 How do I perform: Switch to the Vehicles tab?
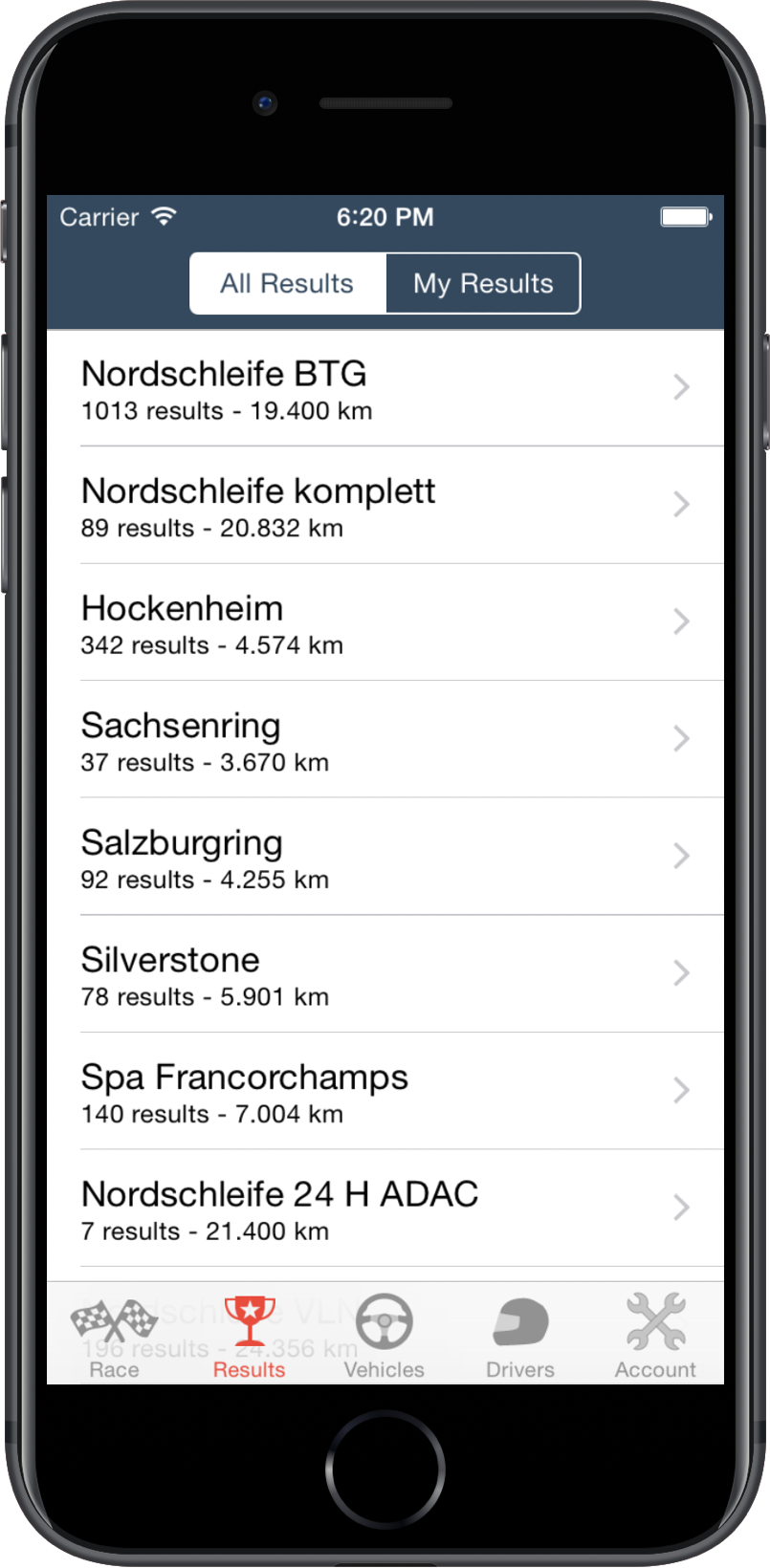tap(385, 1335)
